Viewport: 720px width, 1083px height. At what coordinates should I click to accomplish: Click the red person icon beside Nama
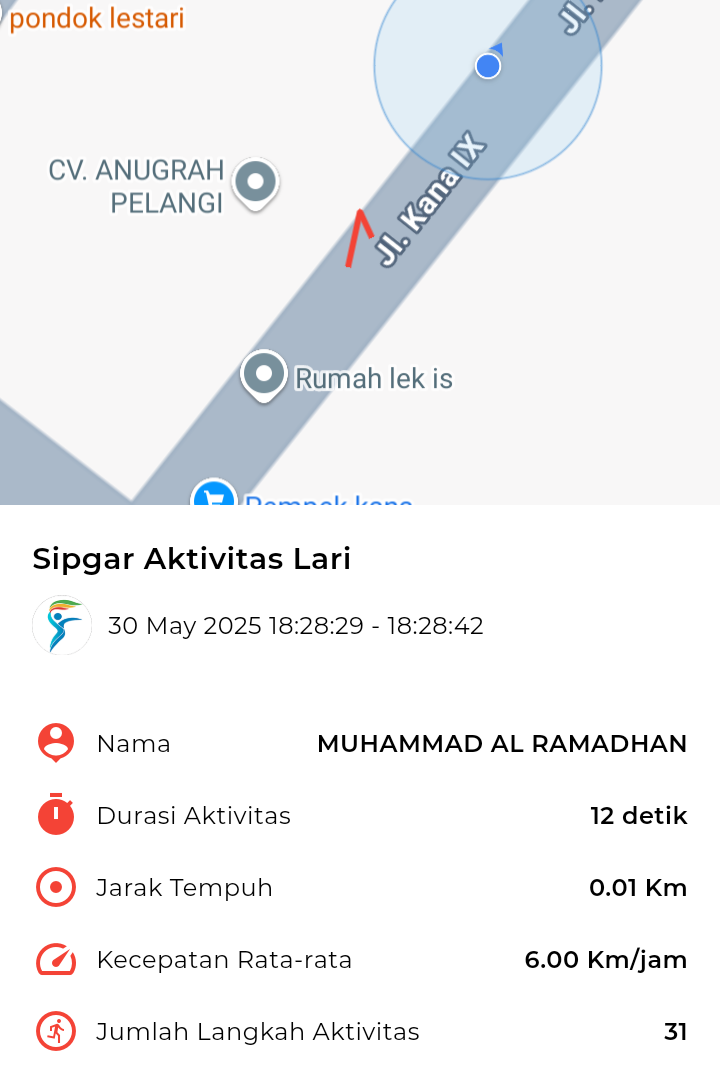(55, 743)
